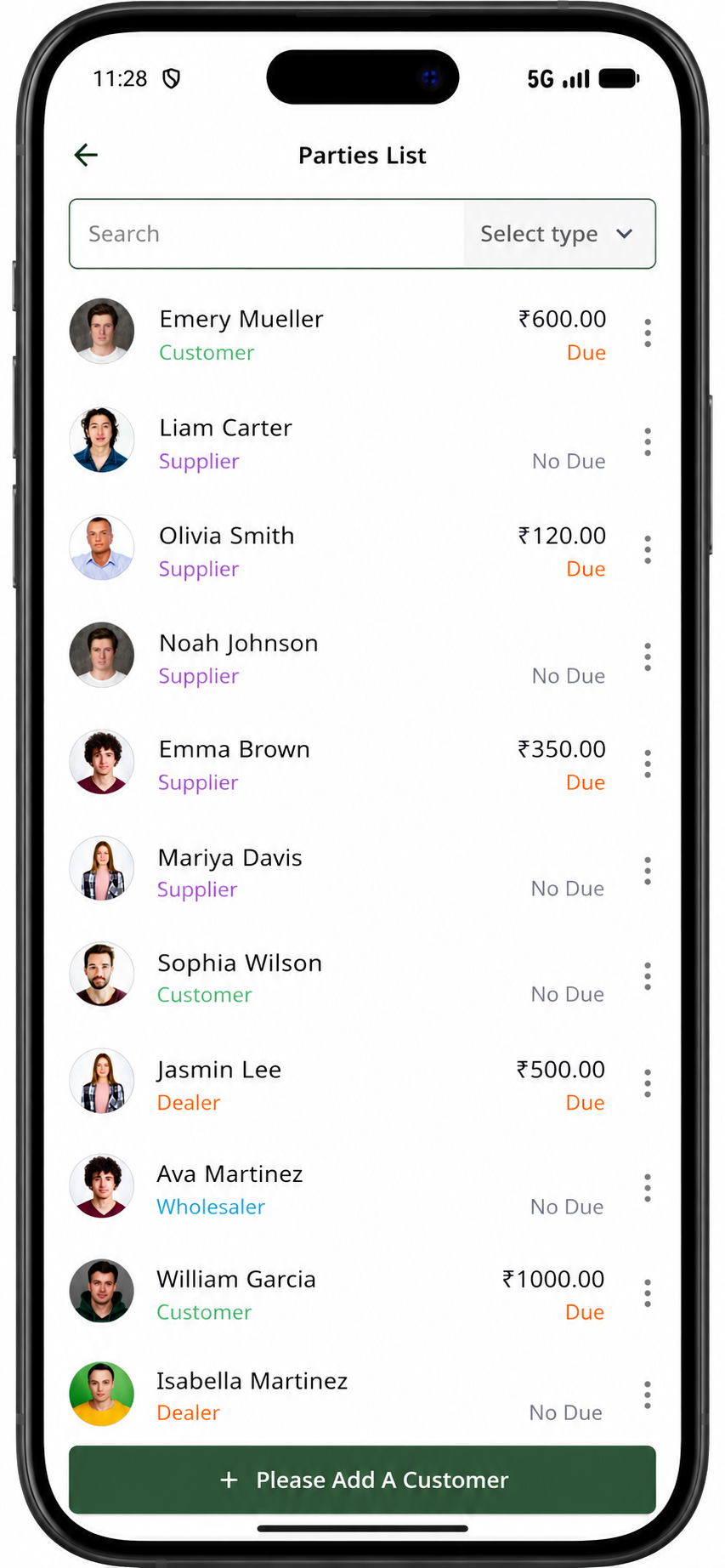
Task: Go back using the arrow icon
Action: 86,155
